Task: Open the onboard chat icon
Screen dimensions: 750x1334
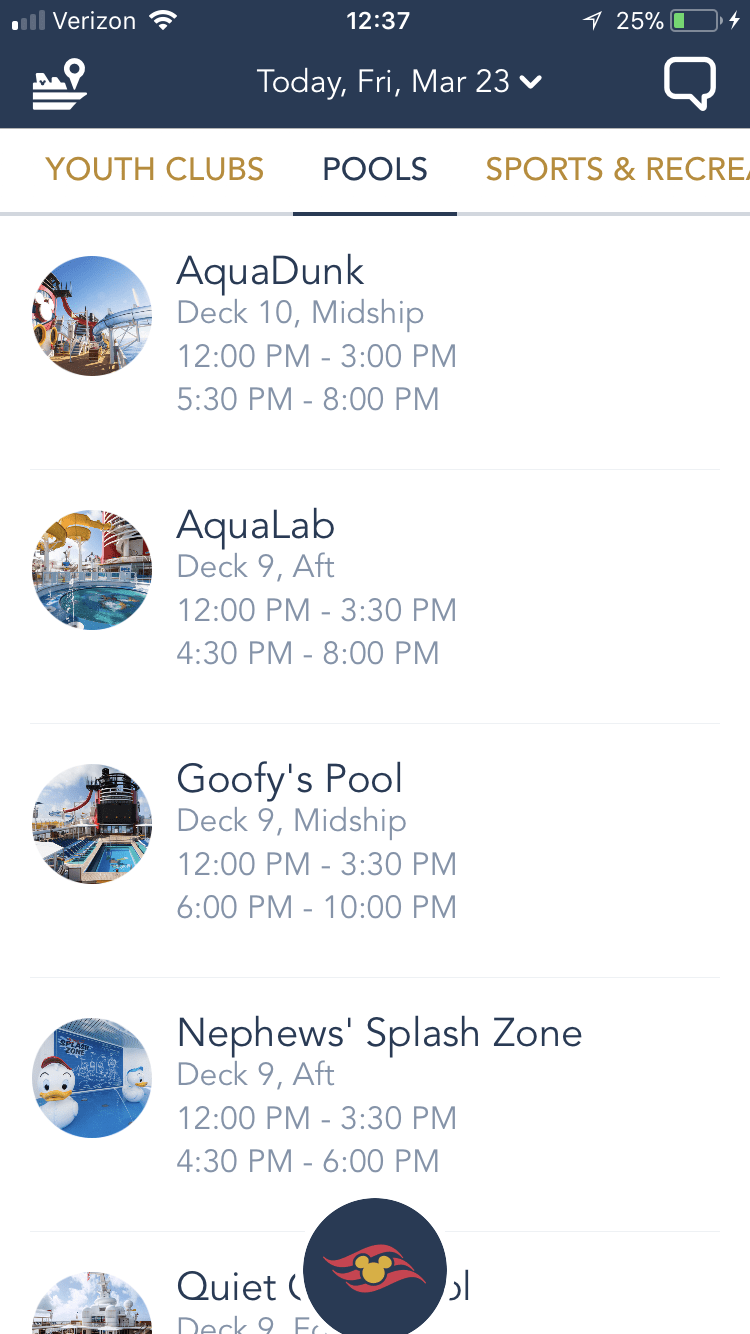Action: click(690, 84)
